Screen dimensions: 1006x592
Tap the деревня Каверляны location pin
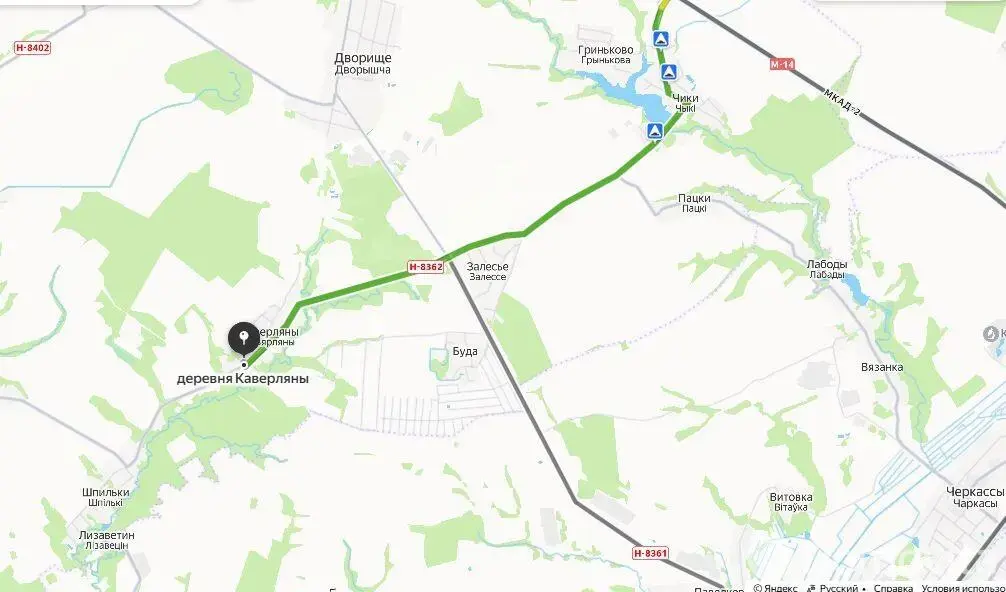(x=243, y=339)
